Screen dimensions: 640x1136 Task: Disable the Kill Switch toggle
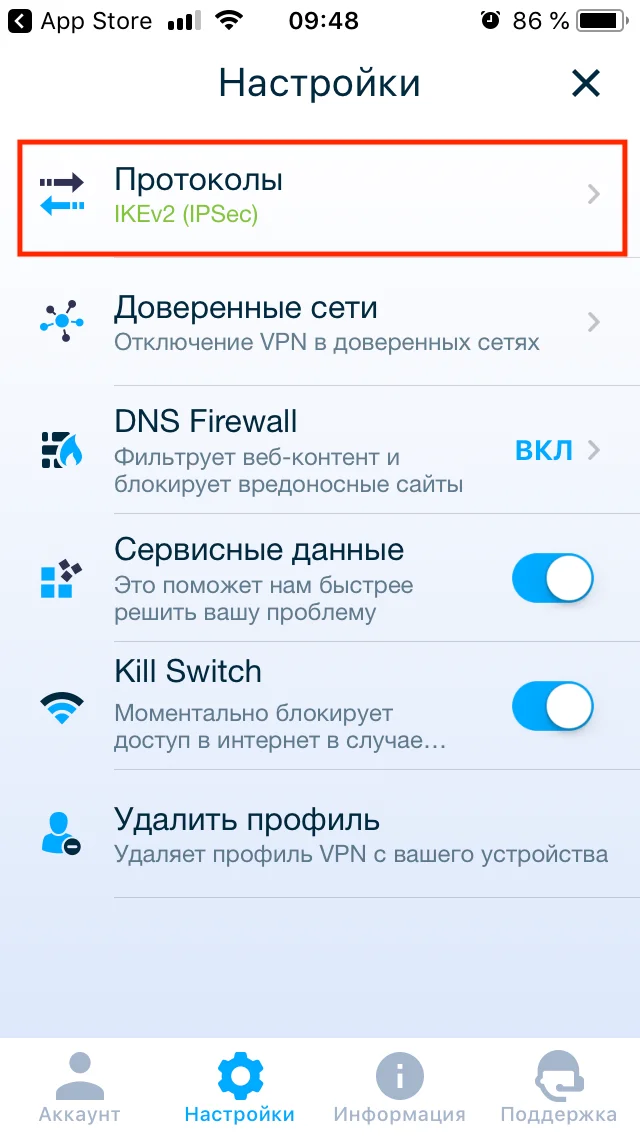pyautogui.click(x=552, y=706)
